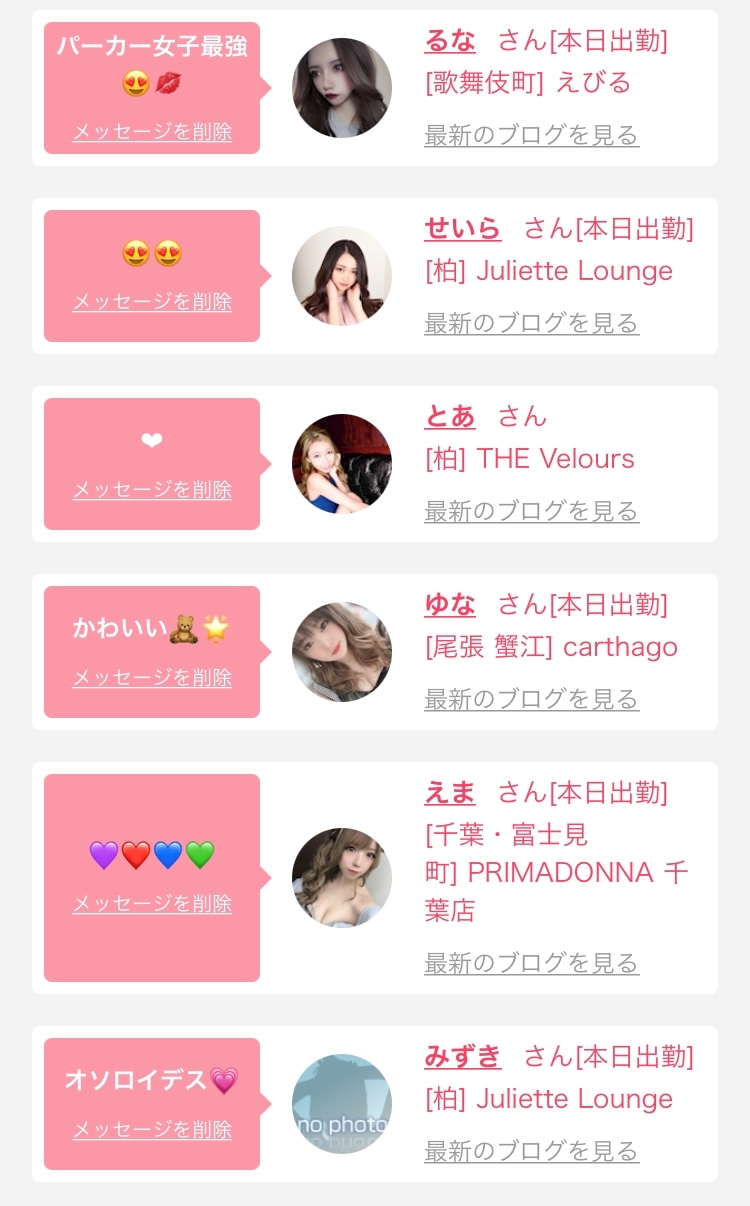The height and width of the screenshot is (1206, 750).
Task: View ゆな's latest blog
Action: coord(531,699)
